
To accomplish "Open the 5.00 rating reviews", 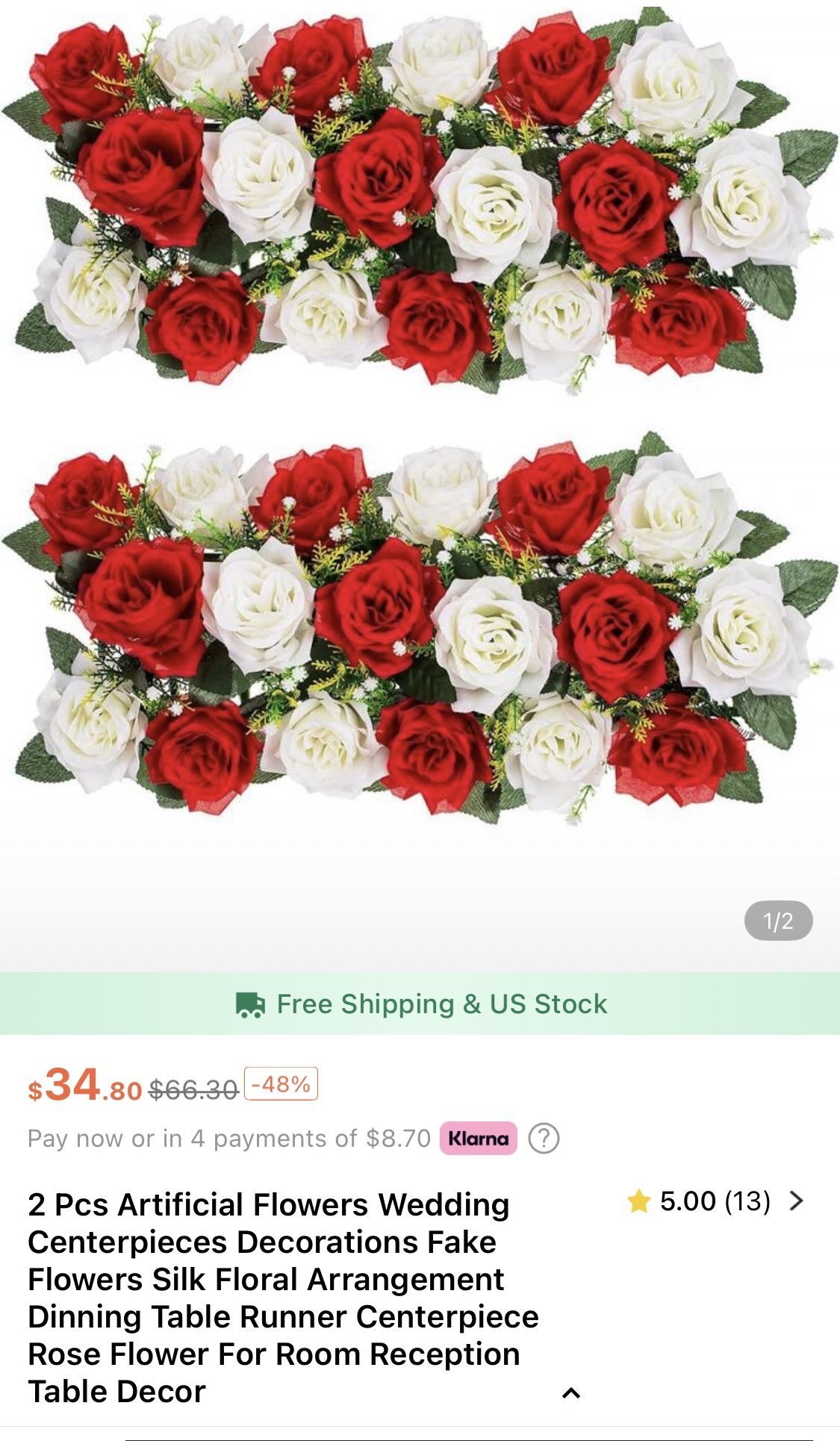I will [x=715, y=1201].
